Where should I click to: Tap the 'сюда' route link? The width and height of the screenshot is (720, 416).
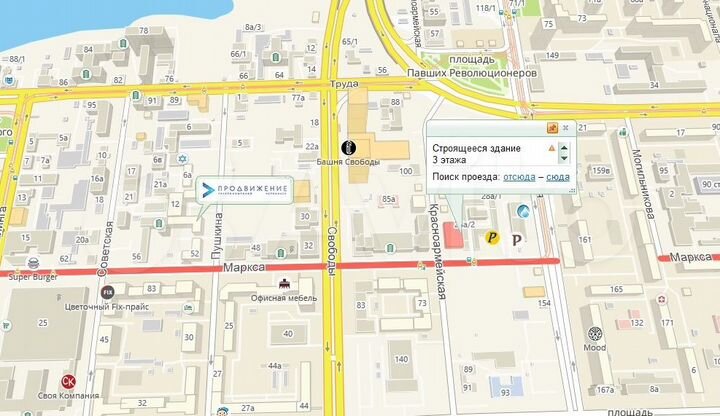pyautogui.click(x=558, y=177)
